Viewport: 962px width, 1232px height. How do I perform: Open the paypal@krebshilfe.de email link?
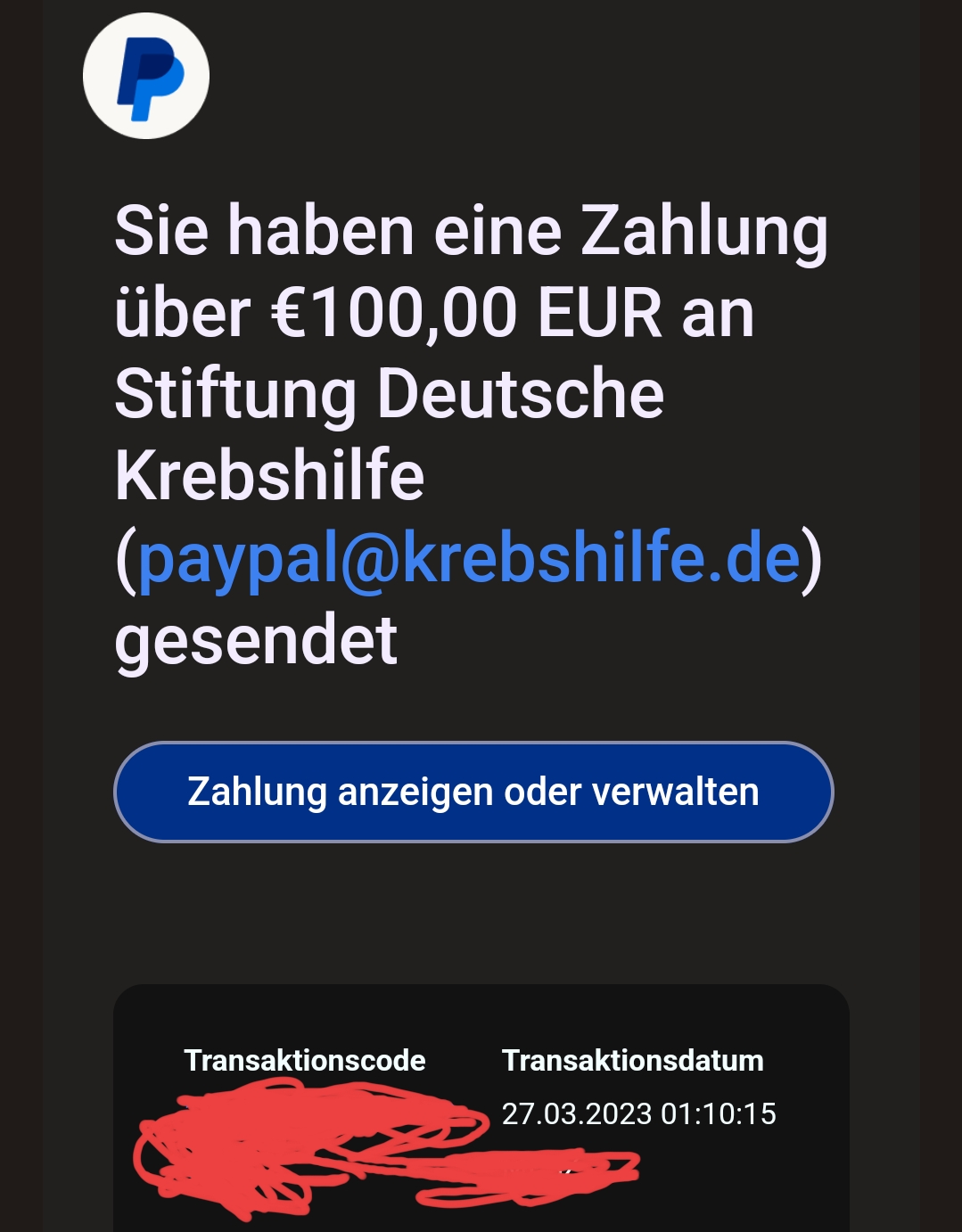[x=469, y=559]
